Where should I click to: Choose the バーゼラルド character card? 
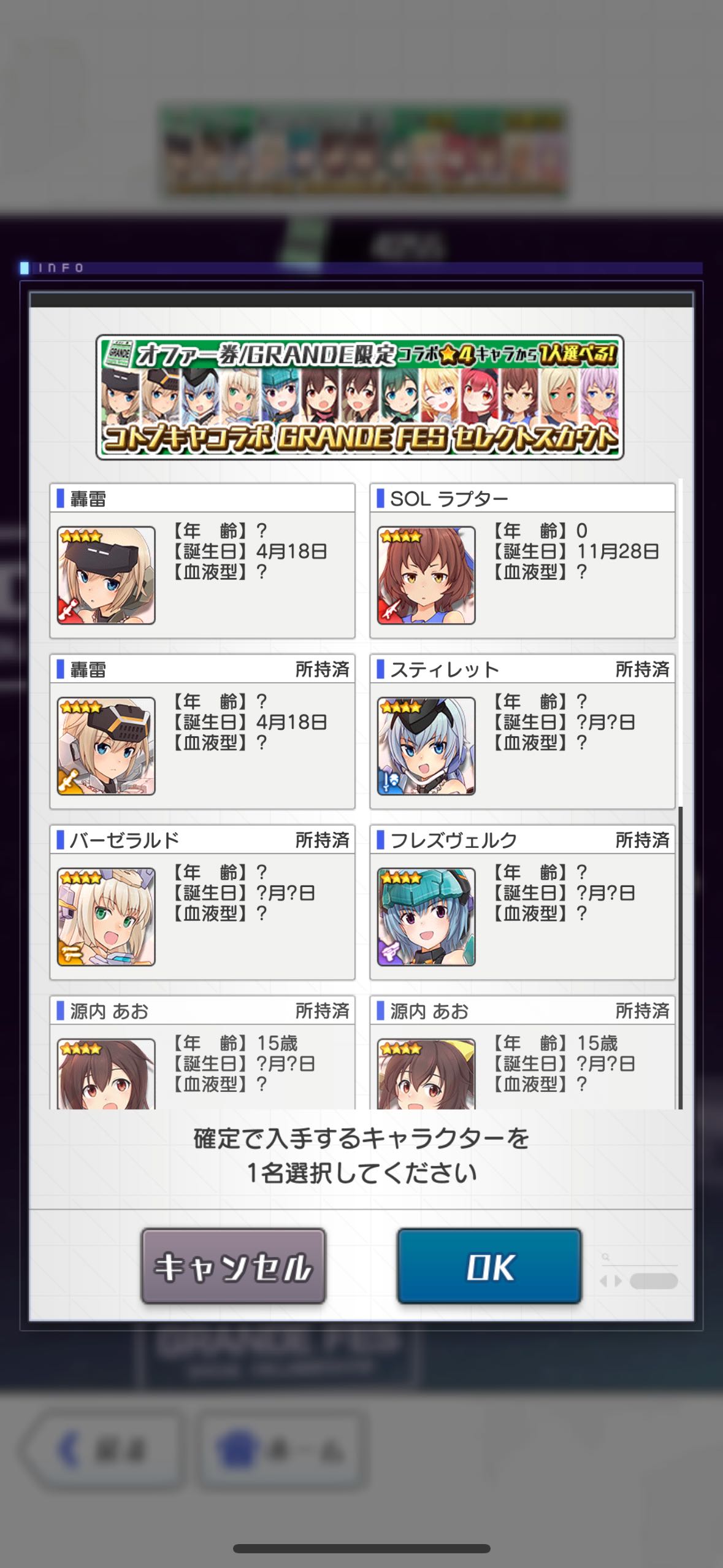coord(202,902)
